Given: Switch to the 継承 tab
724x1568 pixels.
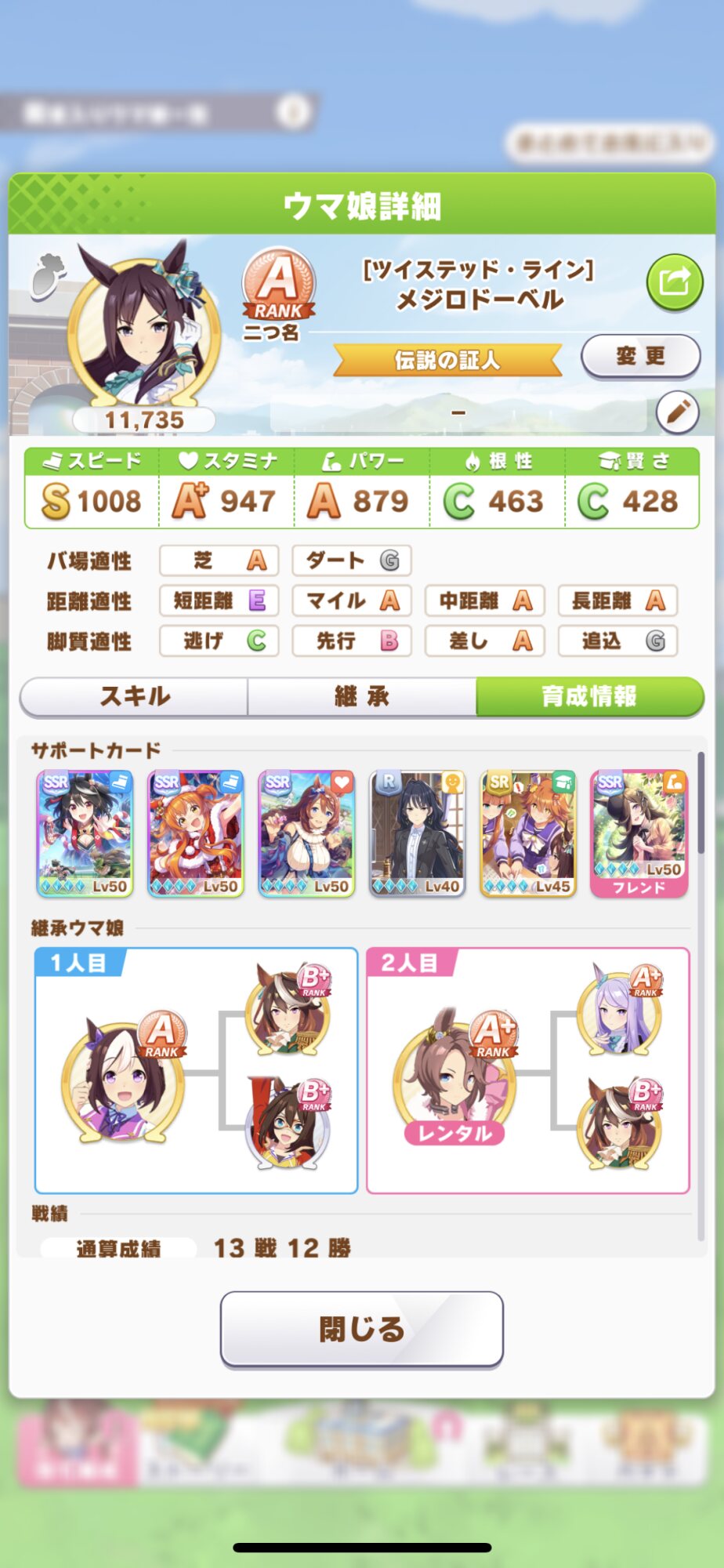Looking at the screenshot, I should 362,696.
